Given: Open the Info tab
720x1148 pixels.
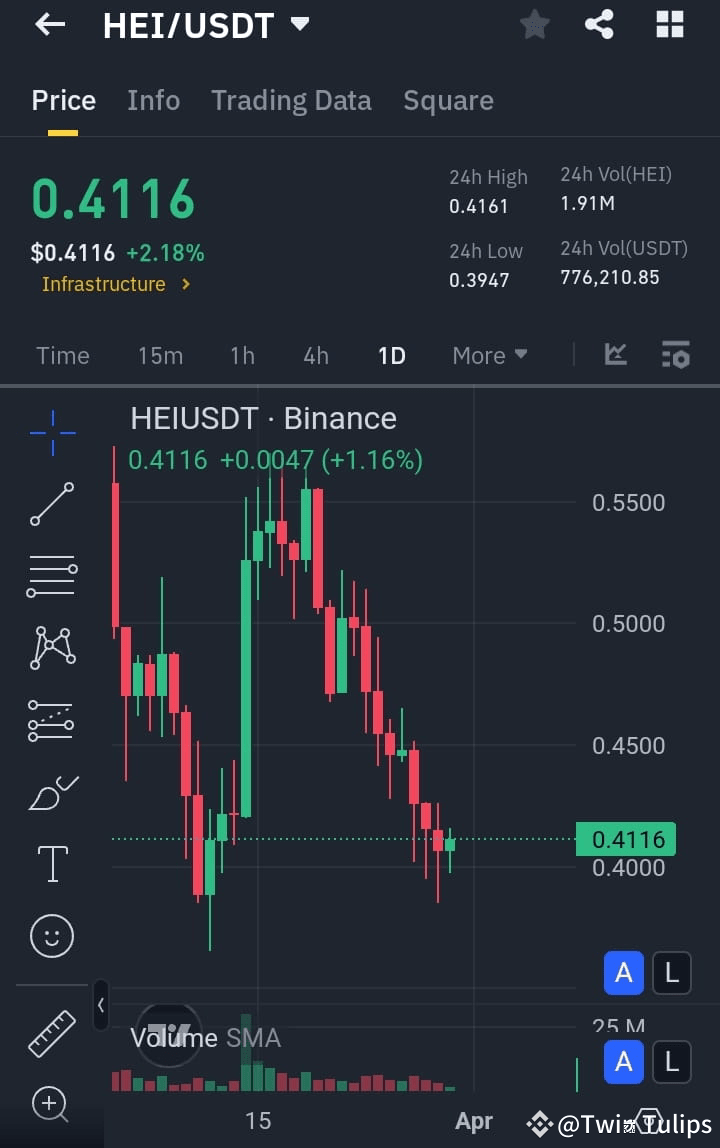Looking at the screenshot, I should pos(153,100).
